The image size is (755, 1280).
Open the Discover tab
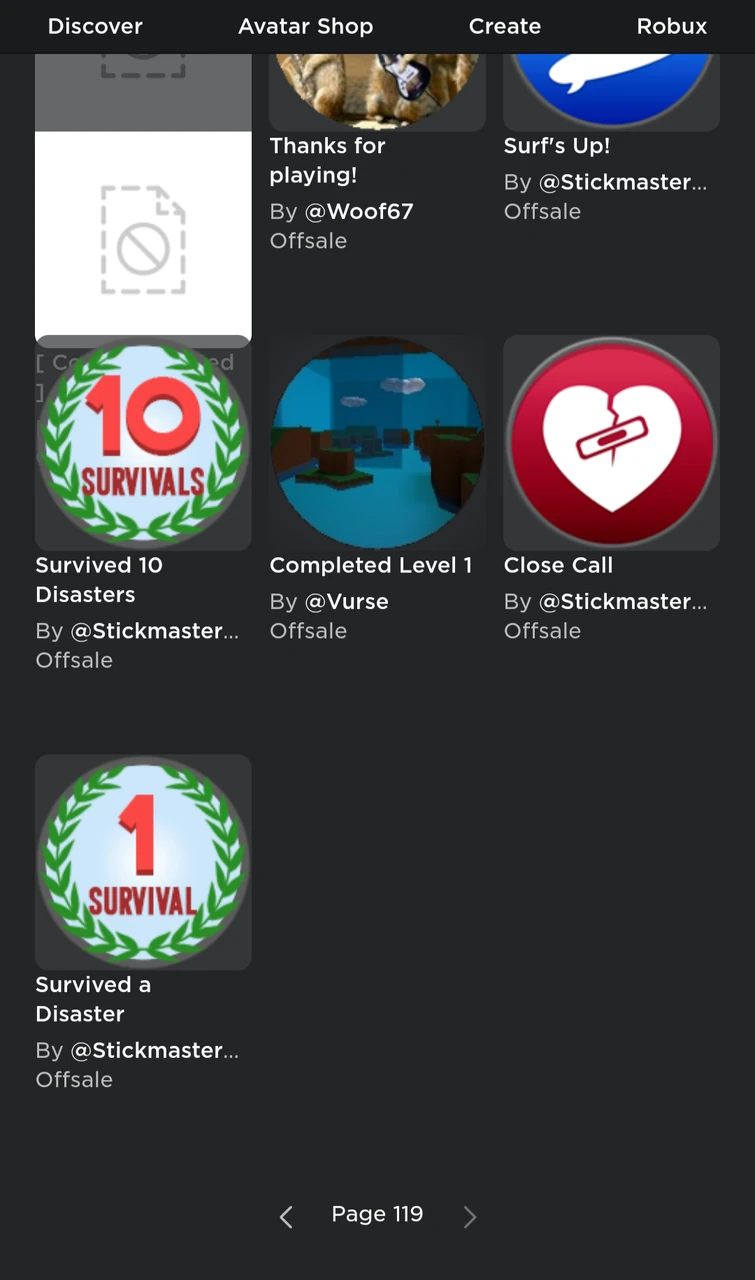[x=95, y=27]
